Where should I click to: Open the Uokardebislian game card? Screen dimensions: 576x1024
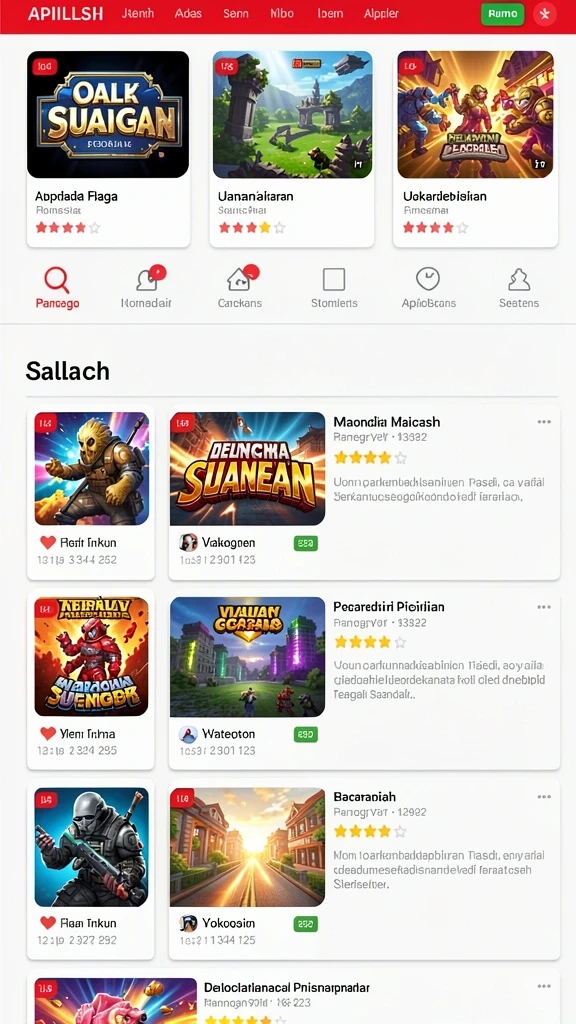point(475,149)
